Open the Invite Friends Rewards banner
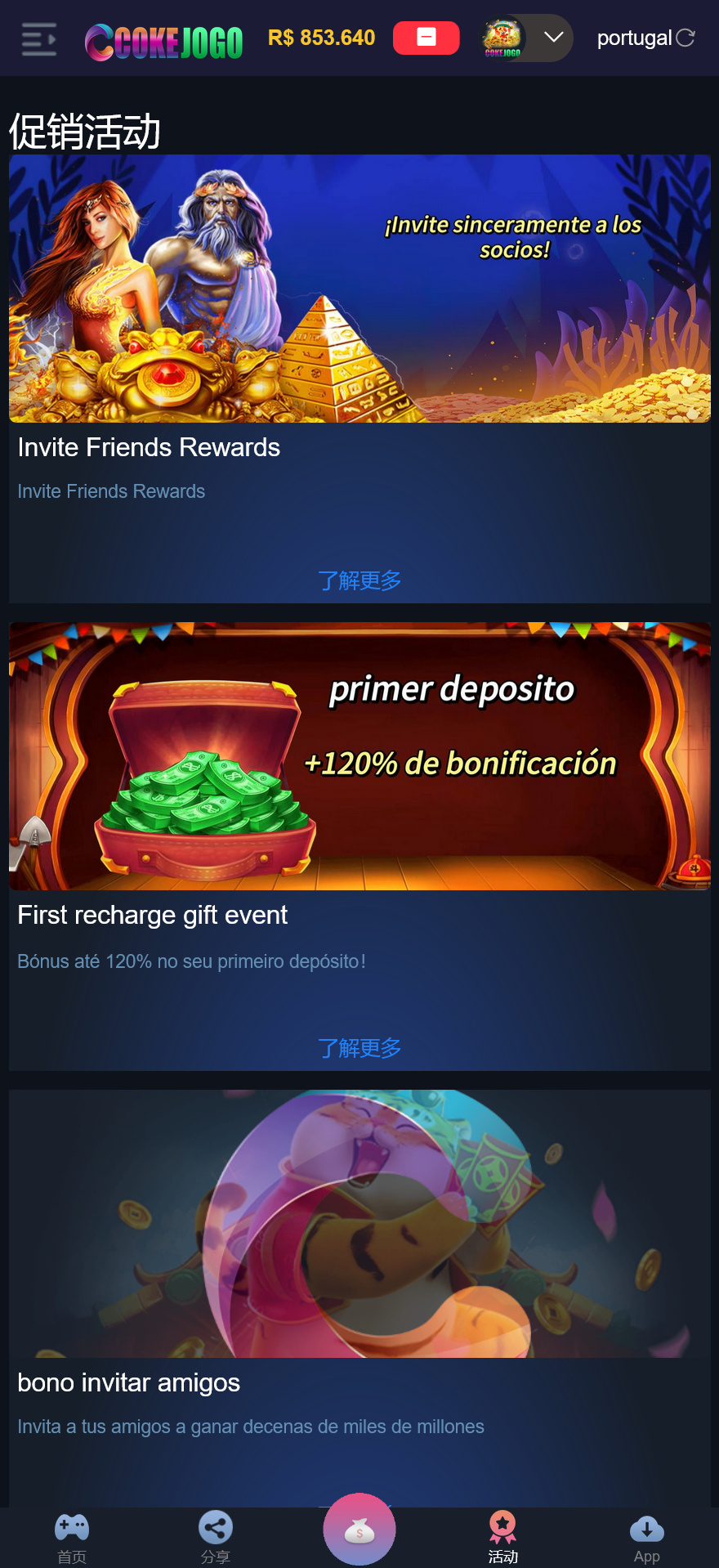Screen dimensions: 719x1568 pos(359,289)
